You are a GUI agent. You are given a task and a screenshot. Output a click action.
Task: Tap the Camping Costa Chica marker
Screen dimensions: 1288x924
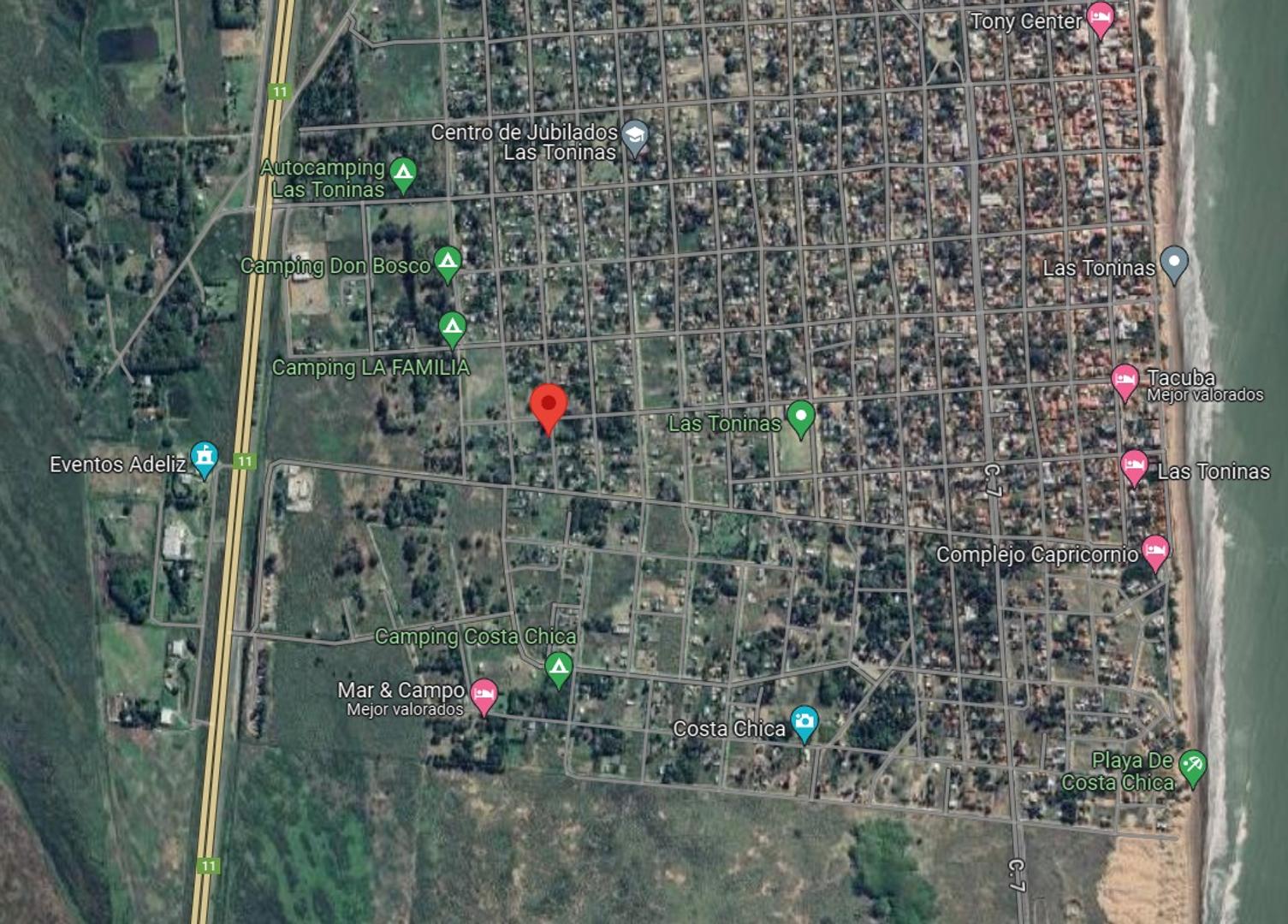(558, 668)
